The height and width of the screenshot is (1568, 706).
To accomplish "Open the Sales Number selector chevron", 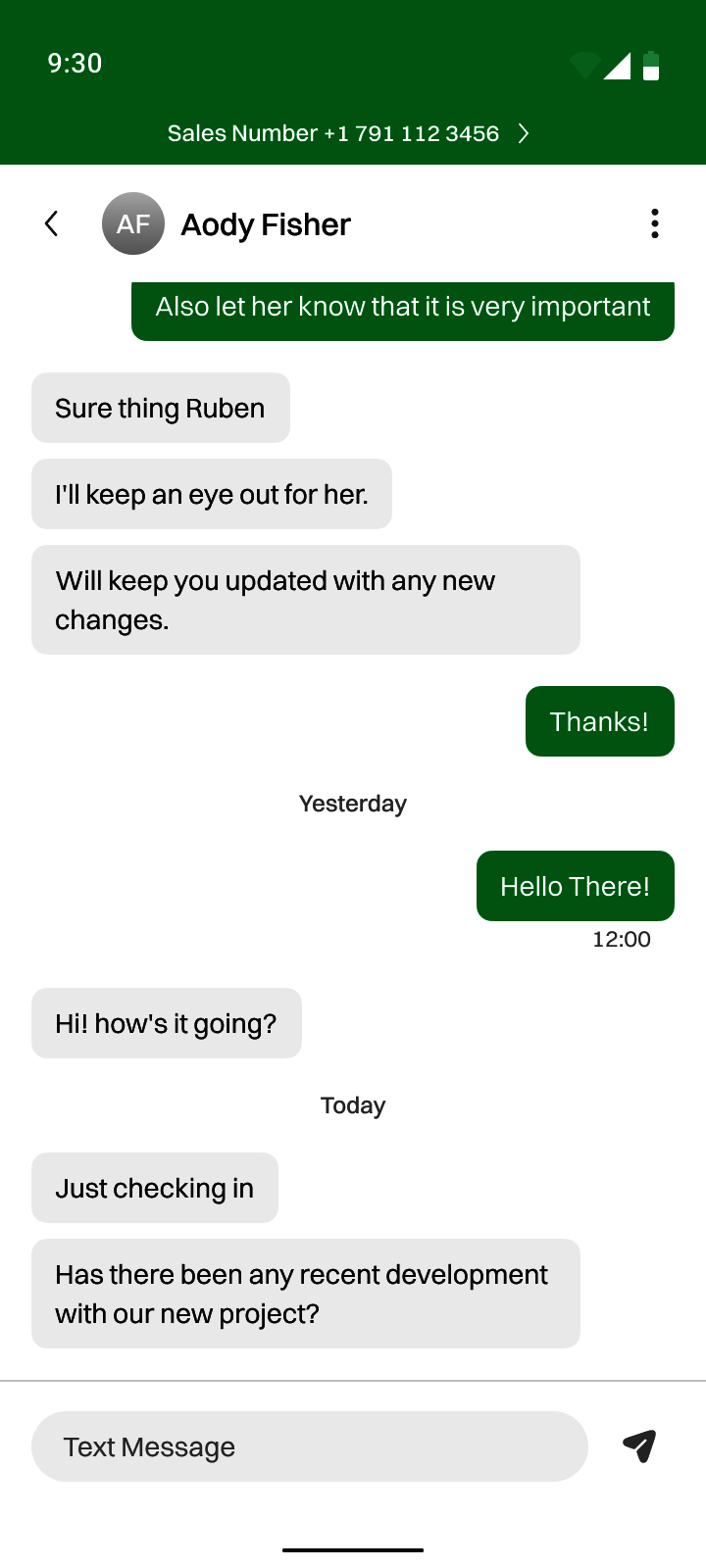I will pos(524,133).
